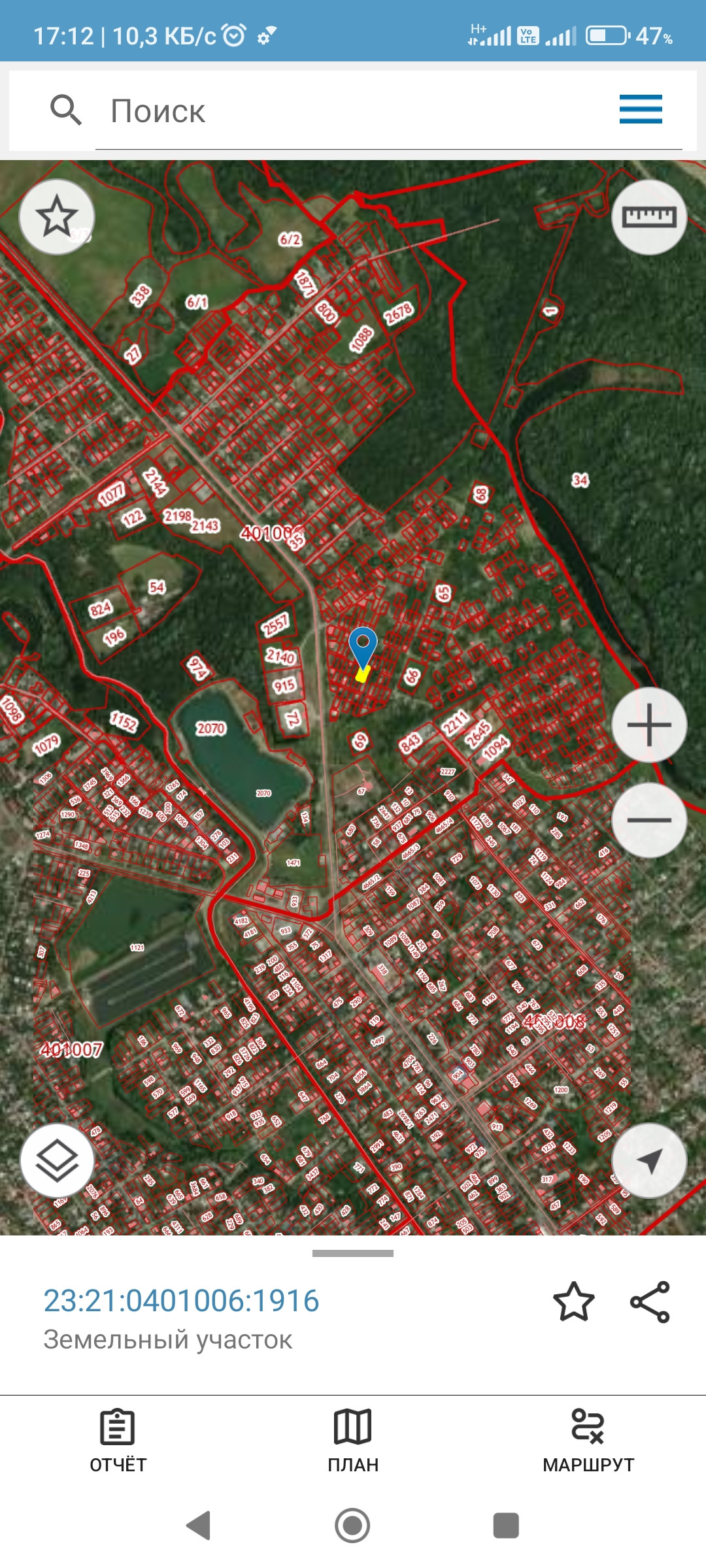Viewport: 706px width, 1568px height.
Task: Zoom in the map with plus
Action: coord(648,725)
